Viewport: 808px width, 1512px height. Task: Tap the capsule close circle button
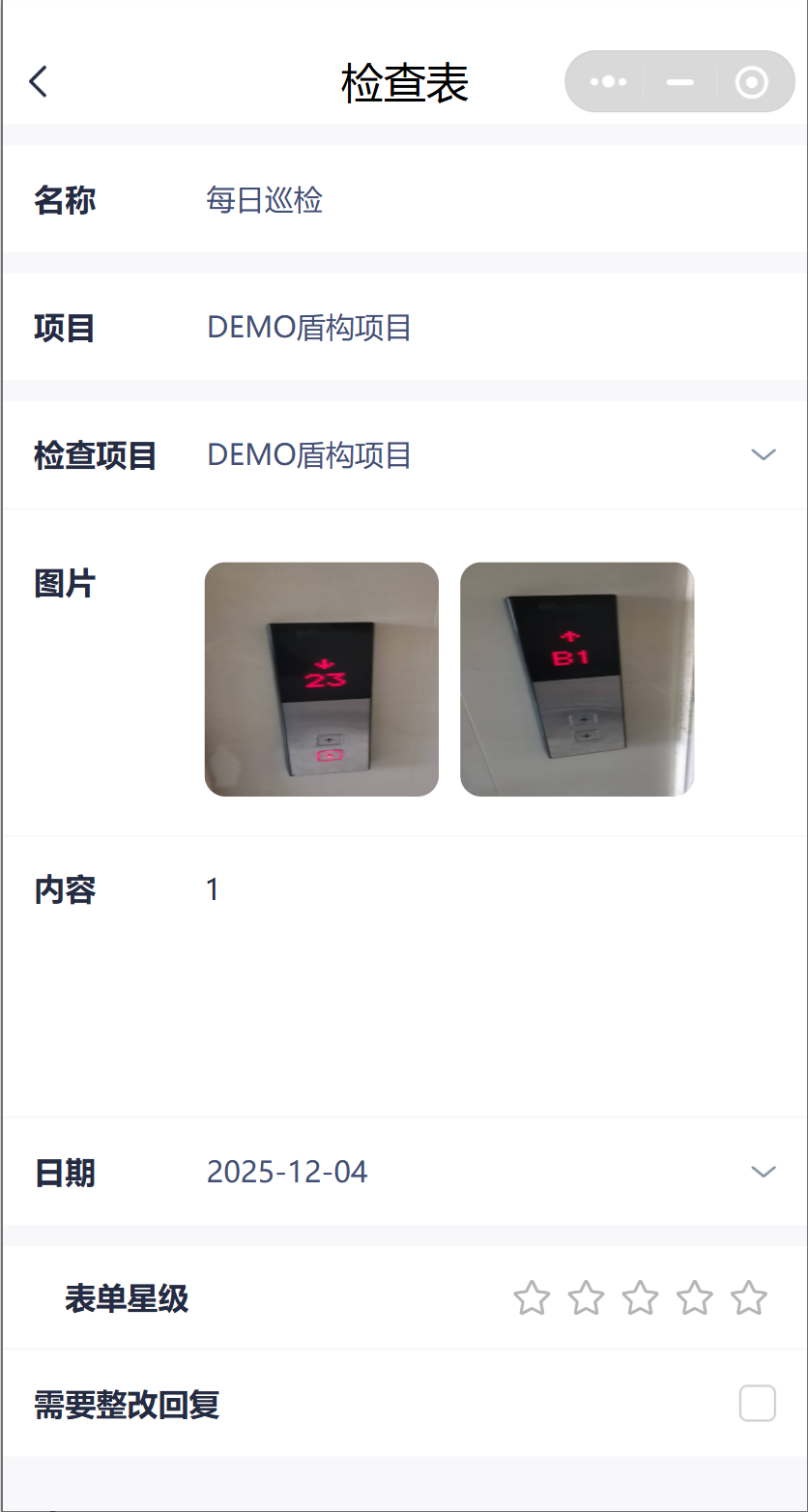coord(751,81)
